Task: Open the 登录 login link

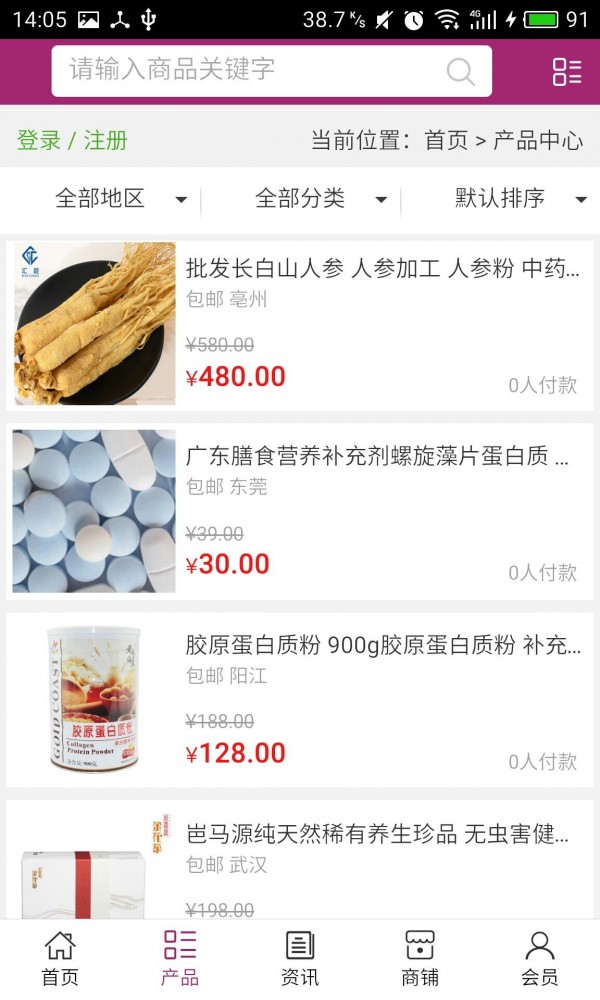Action: 39,140
